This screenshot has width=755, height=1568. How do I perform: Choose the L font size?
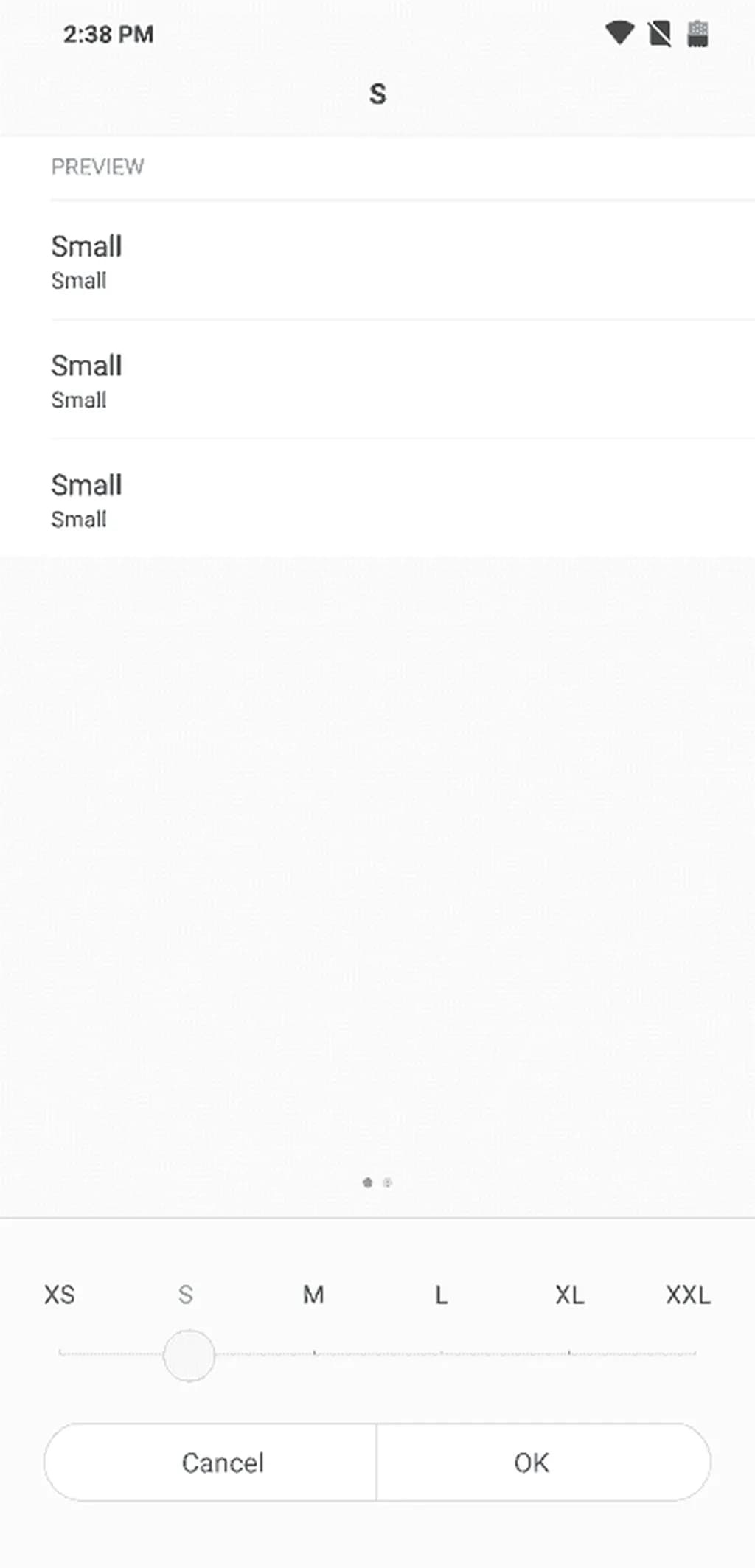click(x=441, y=1295)
